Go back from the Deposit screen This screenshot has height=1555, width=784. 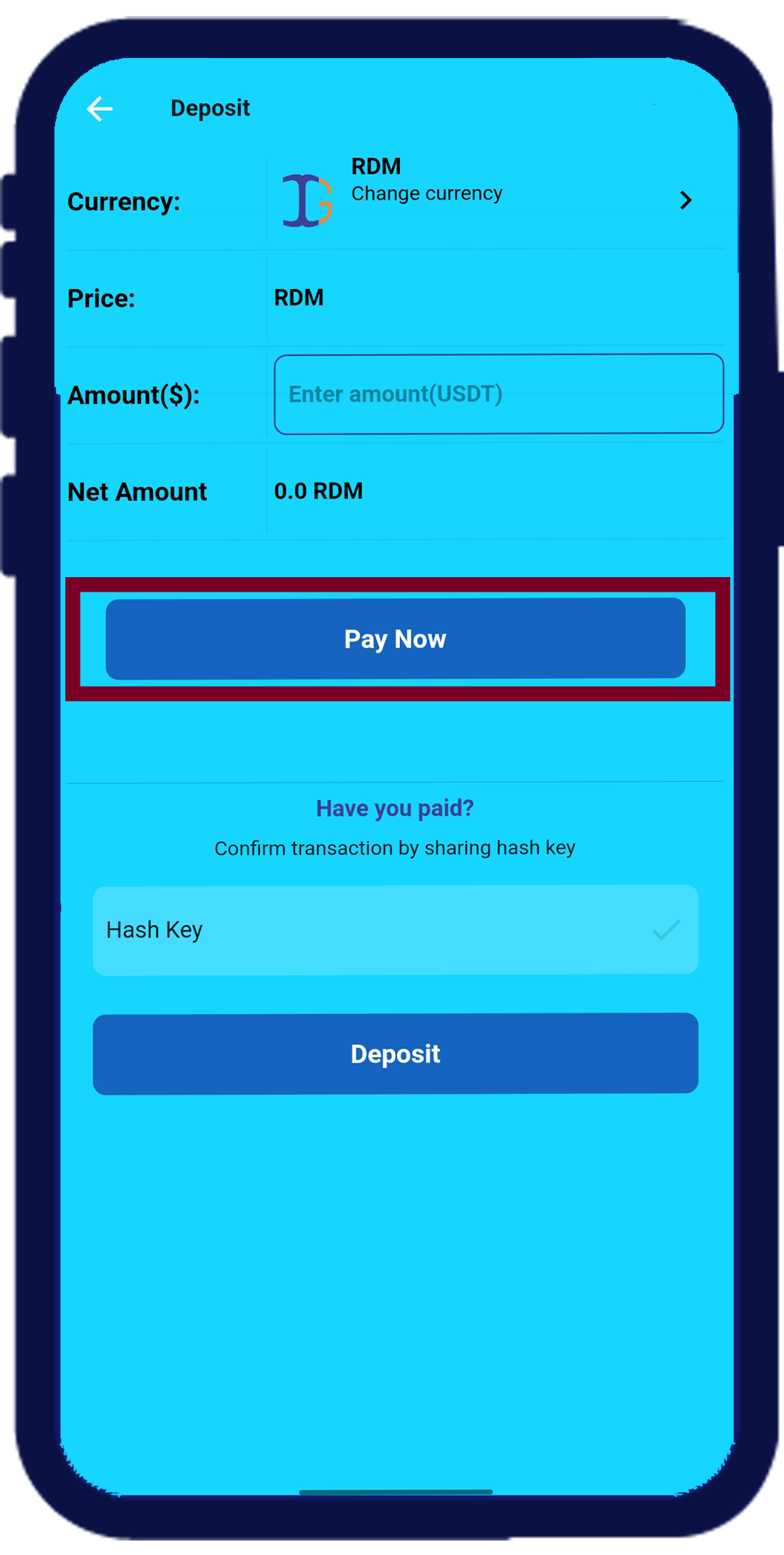tap(99, 109)
